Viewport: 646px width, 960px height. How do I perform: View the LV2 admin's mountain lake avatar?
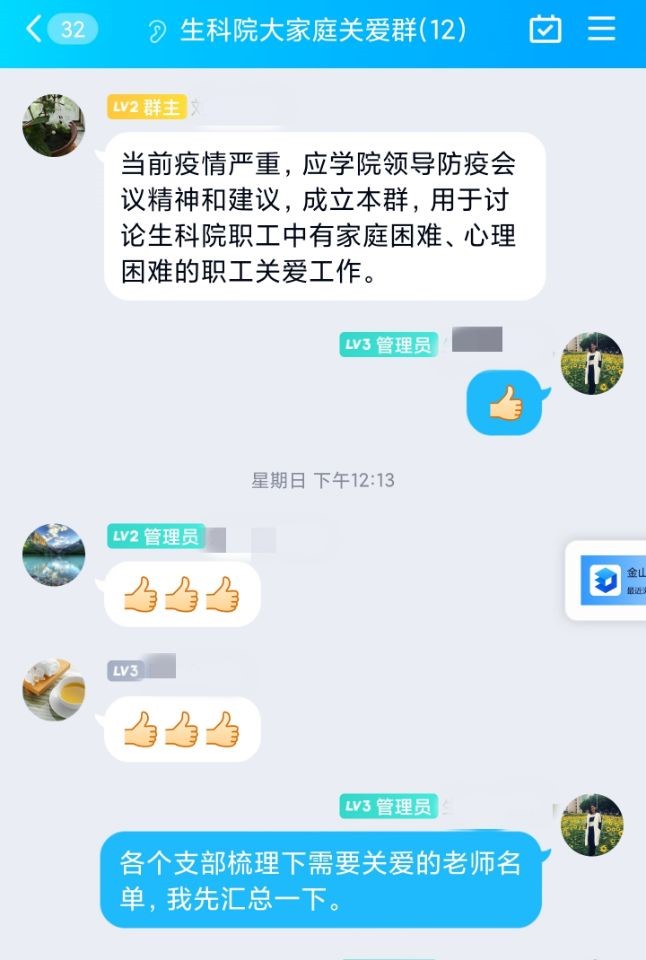tap(54, 554)
